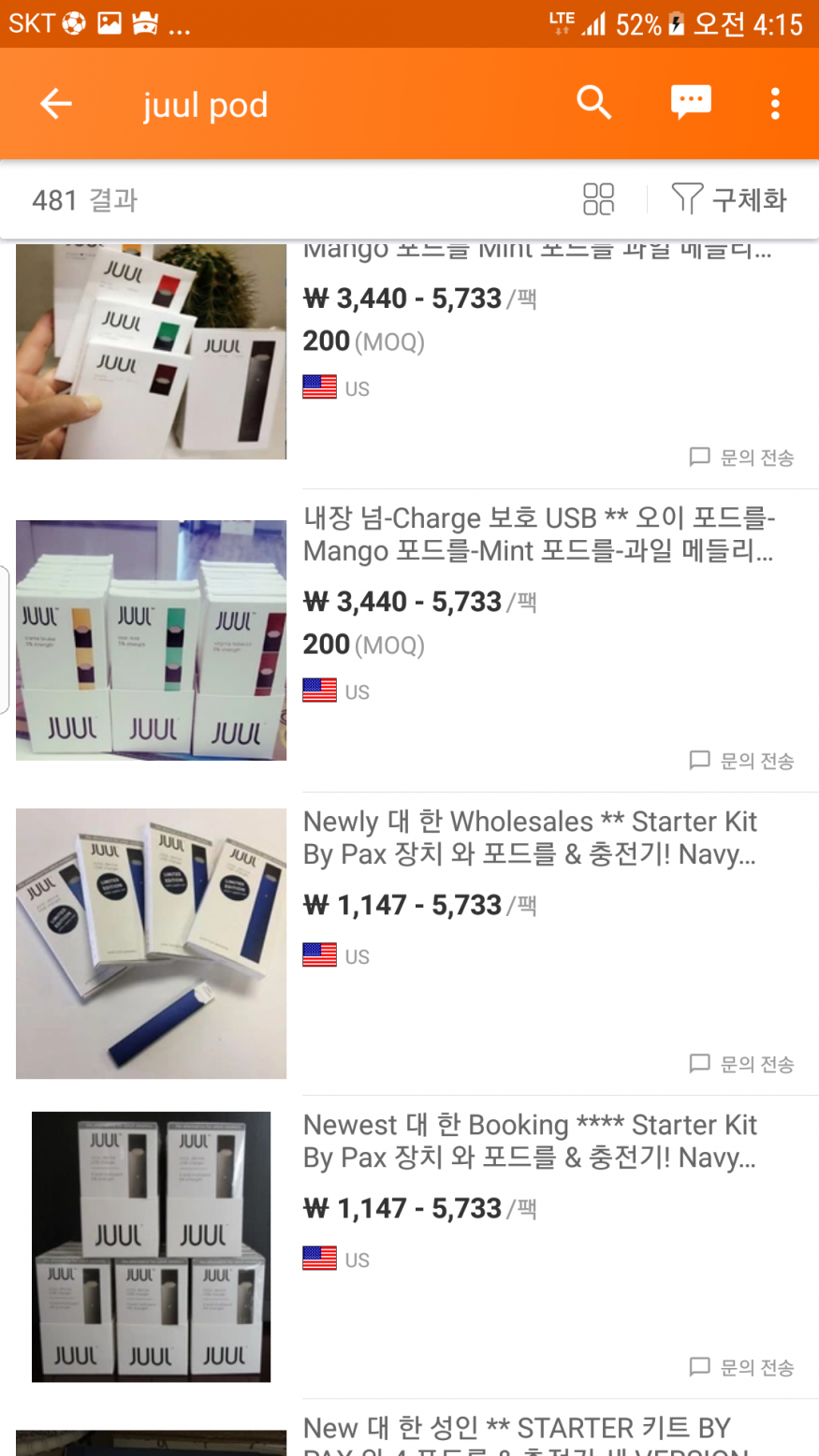Open the 구체화 filter
The height and width of the screenshot is (1456, 819).
tap(730, 199)
